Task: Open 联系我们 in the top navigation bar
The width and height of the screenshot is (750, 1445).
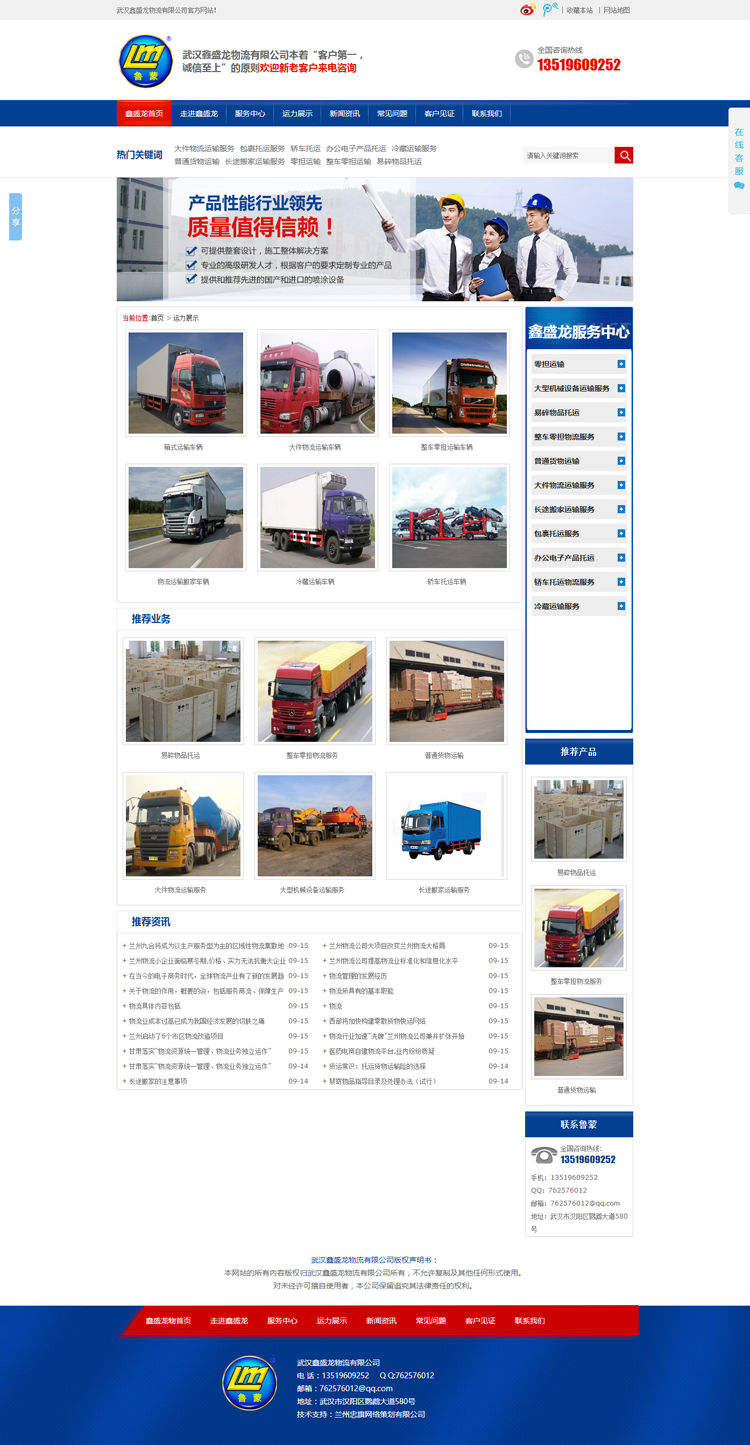Action: [x=487, y=114]
